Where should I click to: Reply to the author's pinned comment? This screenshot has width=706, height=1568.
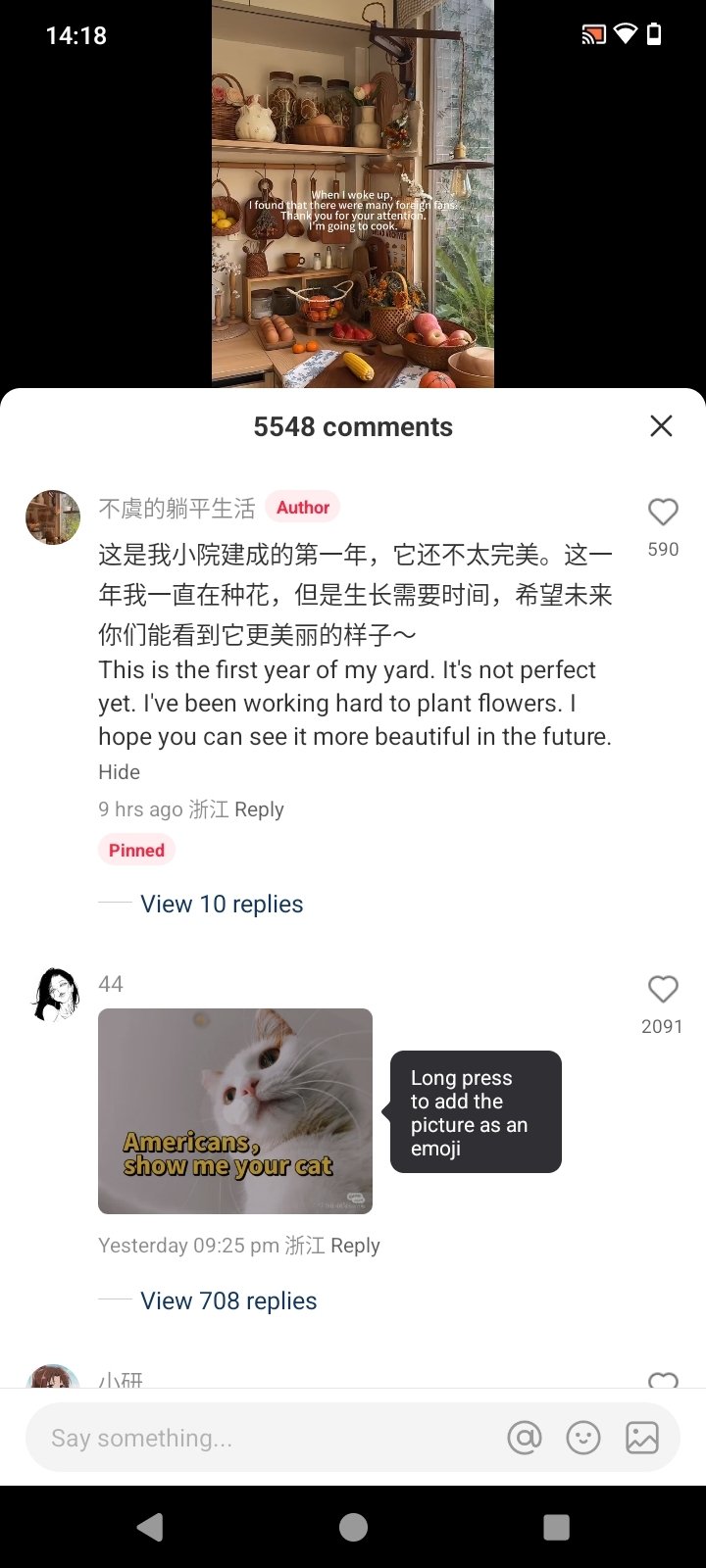(x=259, y=809)
